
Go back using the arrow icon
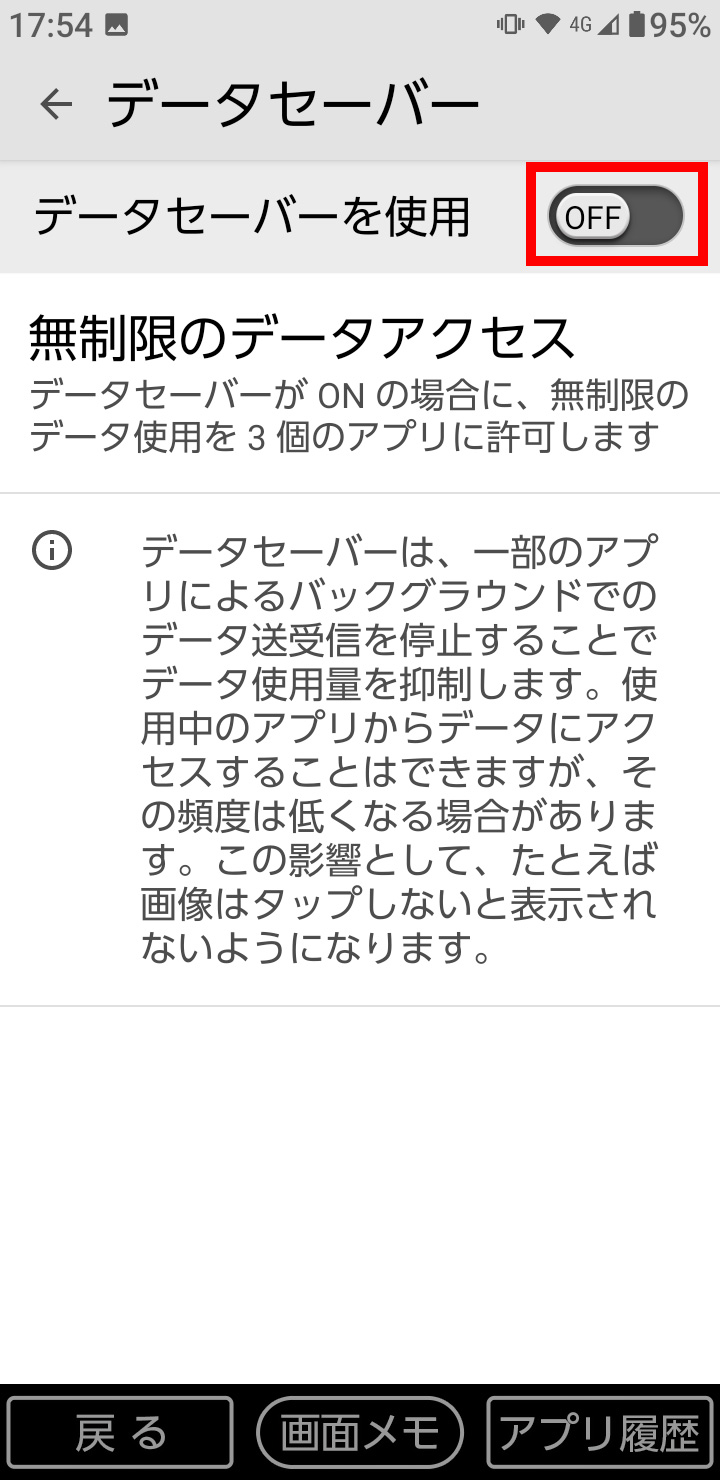(56, 104)
